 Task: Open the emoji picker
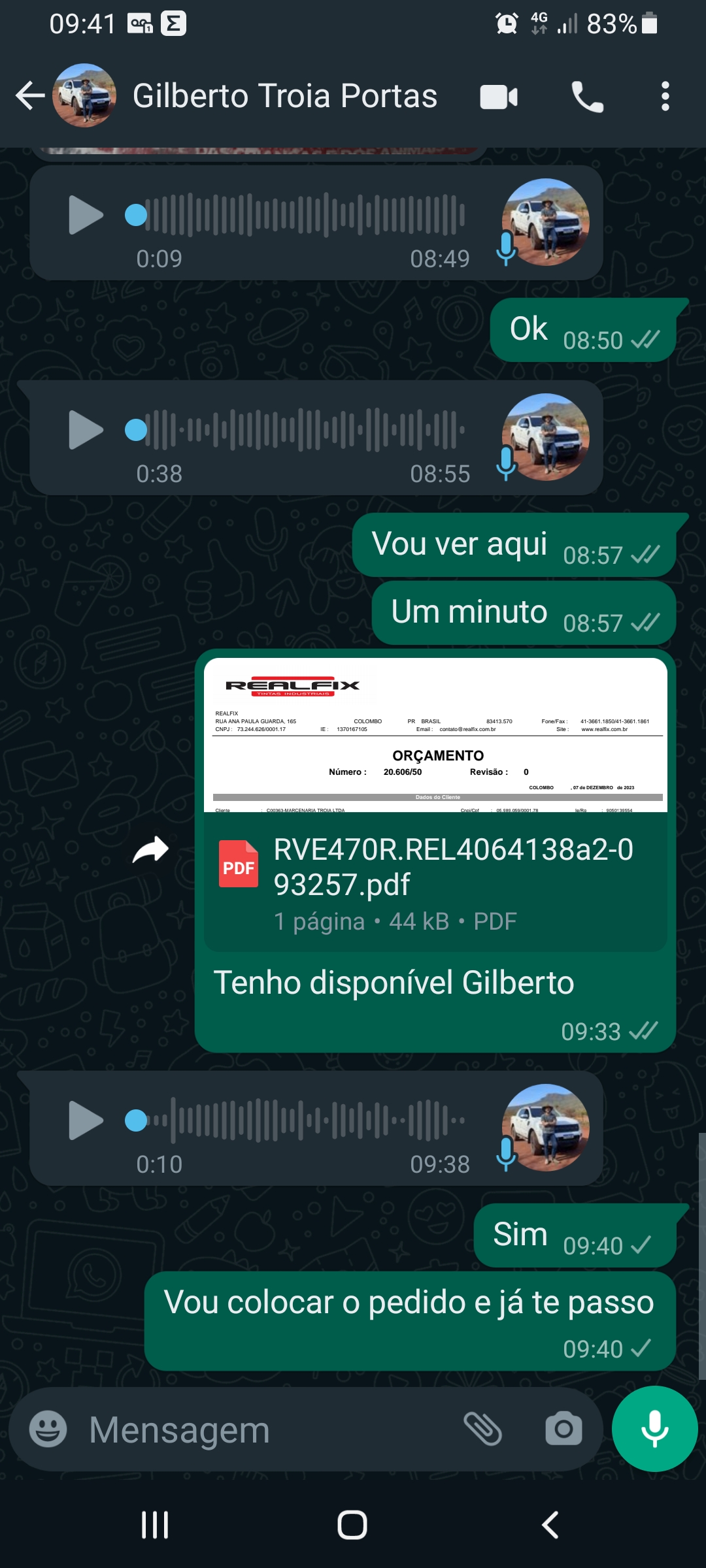click(x=48, y=1429)
